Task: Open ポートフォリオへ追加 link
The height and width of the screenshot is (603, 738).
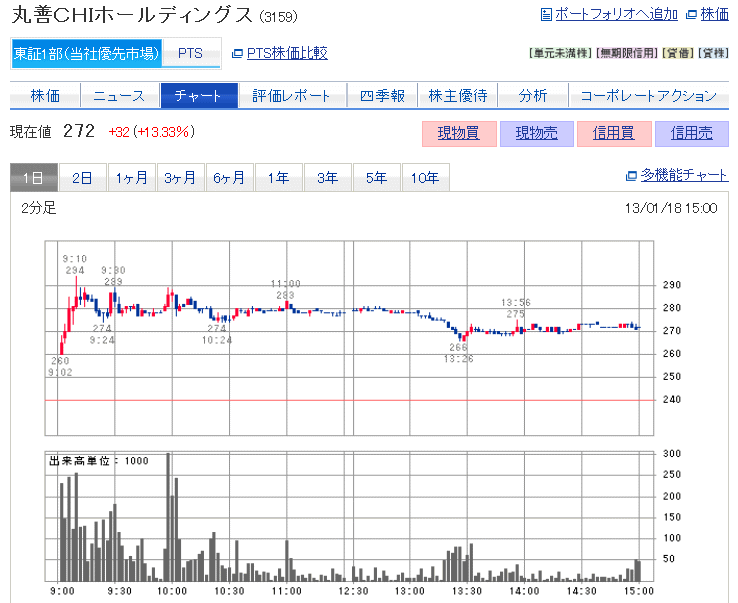Action: [x=616, y=14]
